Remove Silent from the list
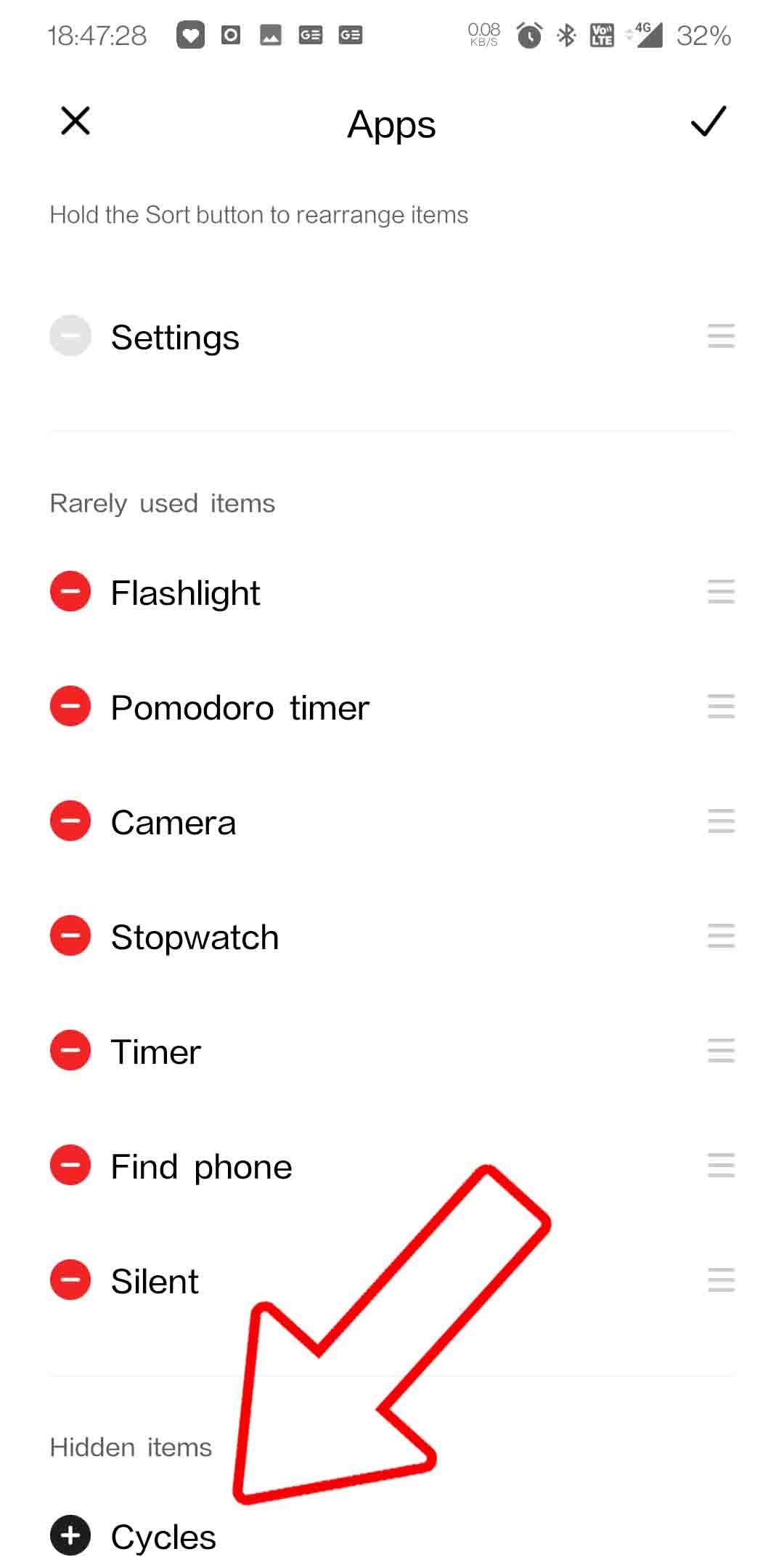Viewport: 784px width, 1557px height. (x=70, y=1280)
